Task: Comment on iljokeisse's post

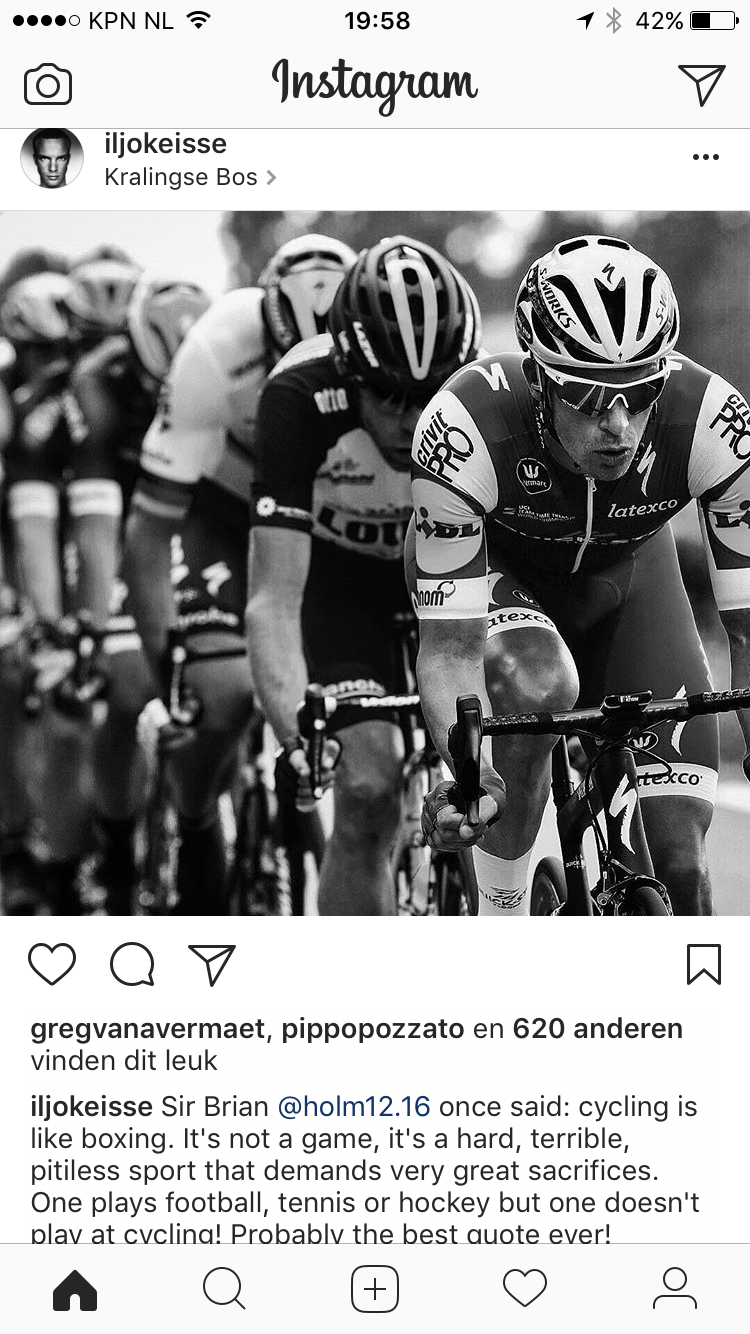Action: point(132,964)
